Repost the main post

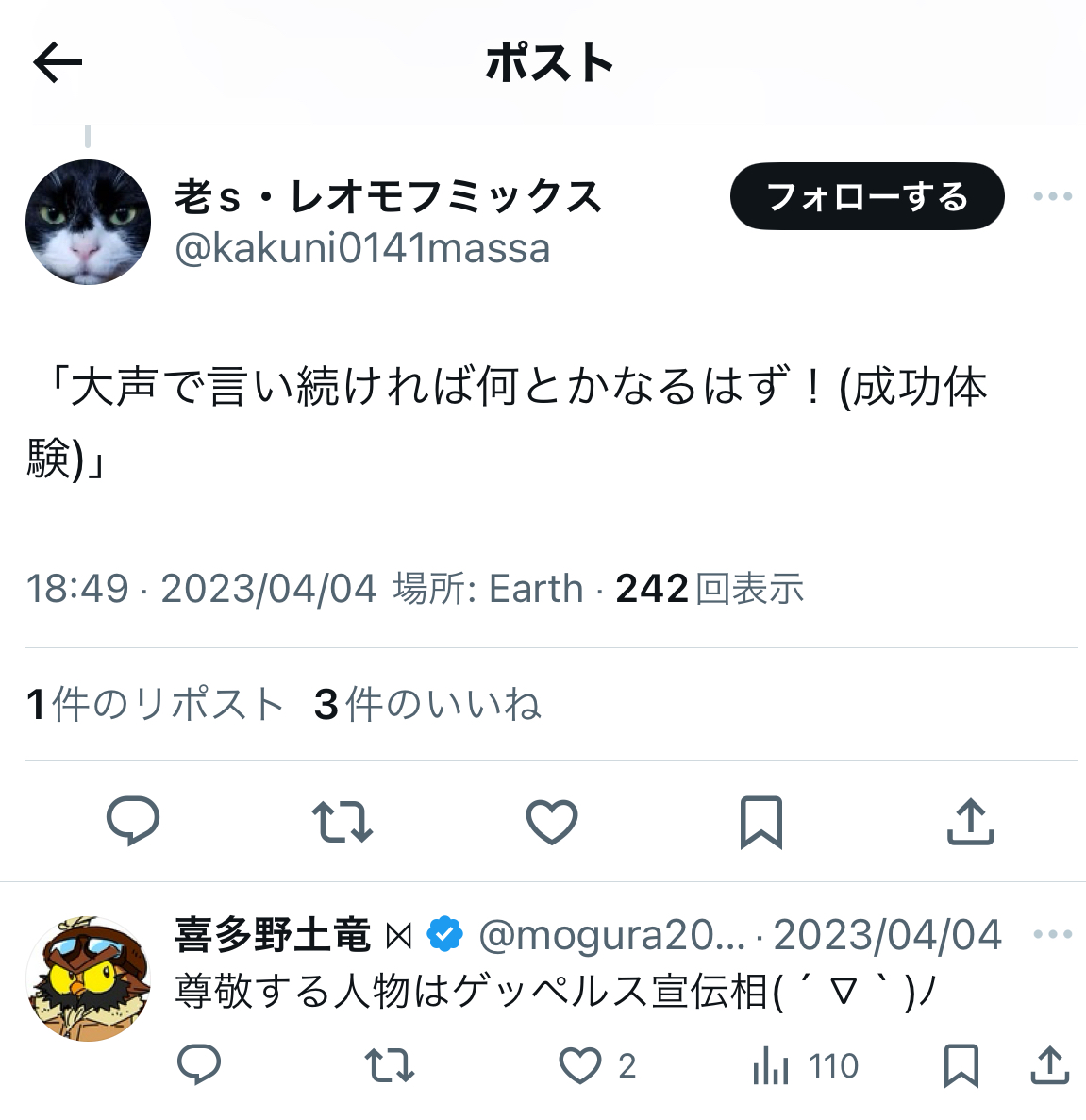343,821
